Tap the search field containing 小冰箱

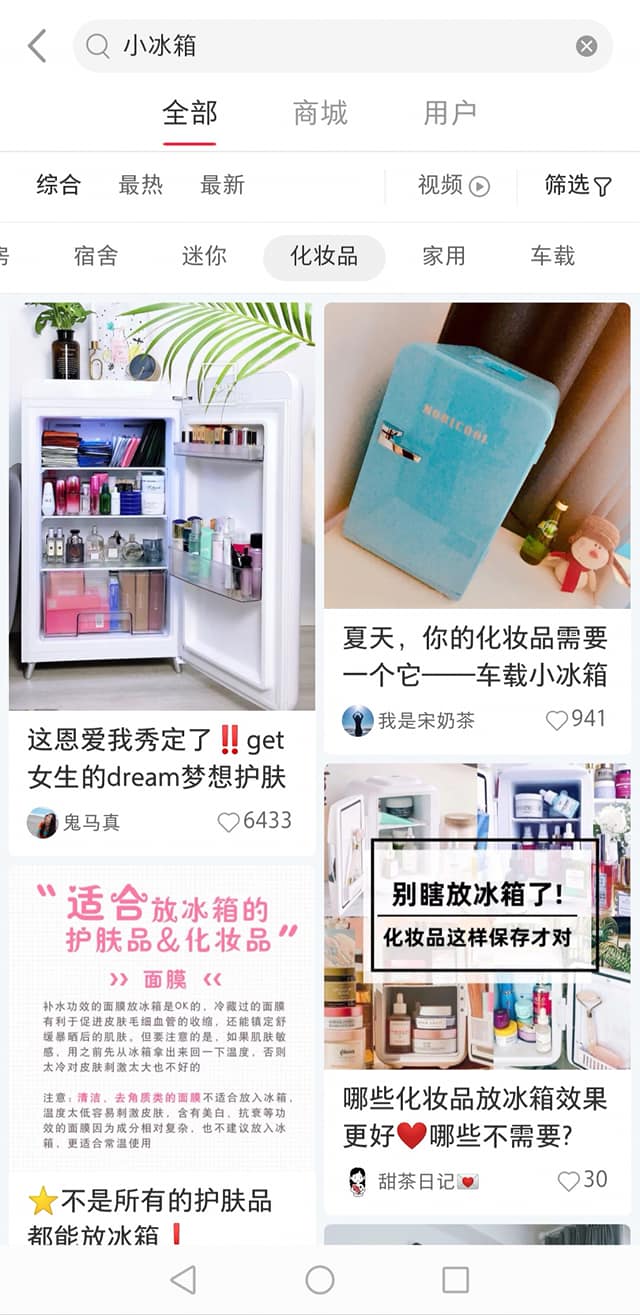click(x=330, y=46)
